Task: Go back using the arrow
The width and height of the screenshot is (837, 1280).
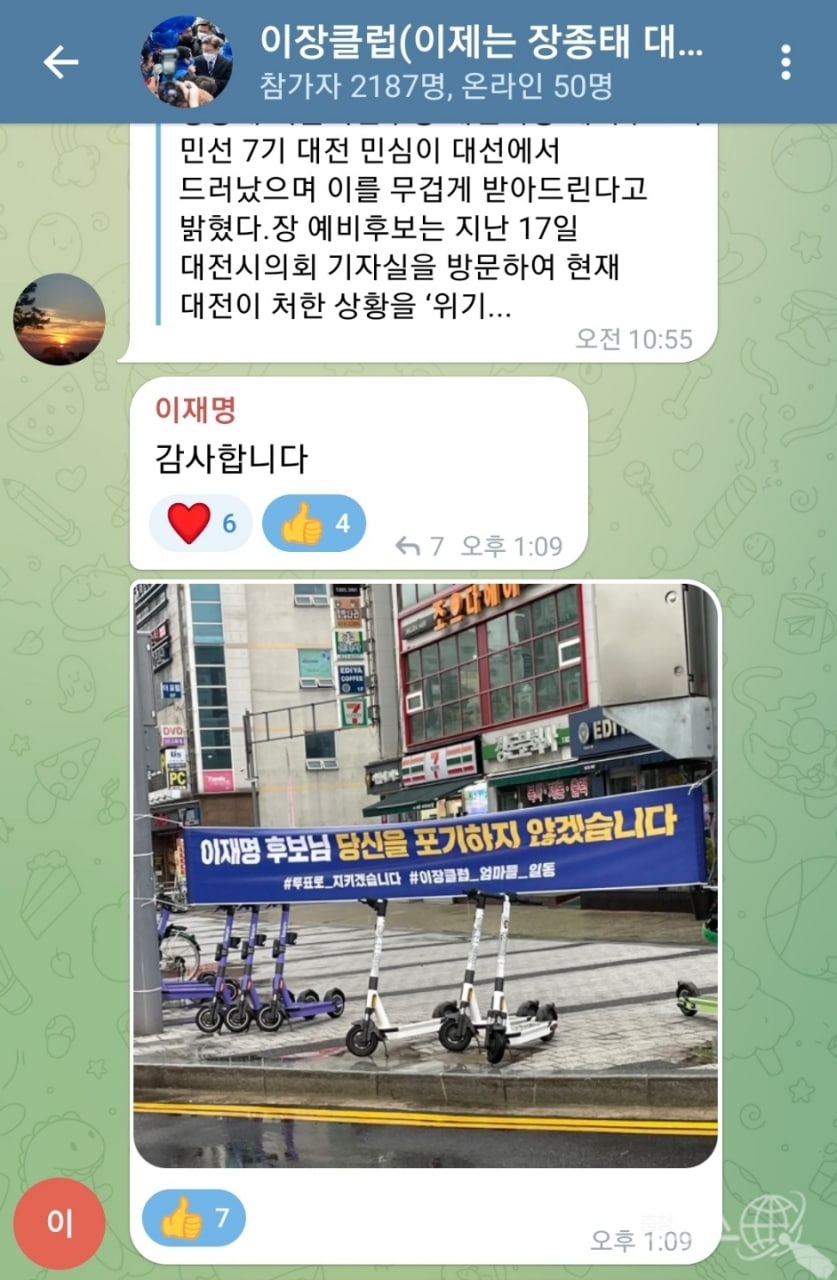Action: pyautogui.click(x=60, y=62)
